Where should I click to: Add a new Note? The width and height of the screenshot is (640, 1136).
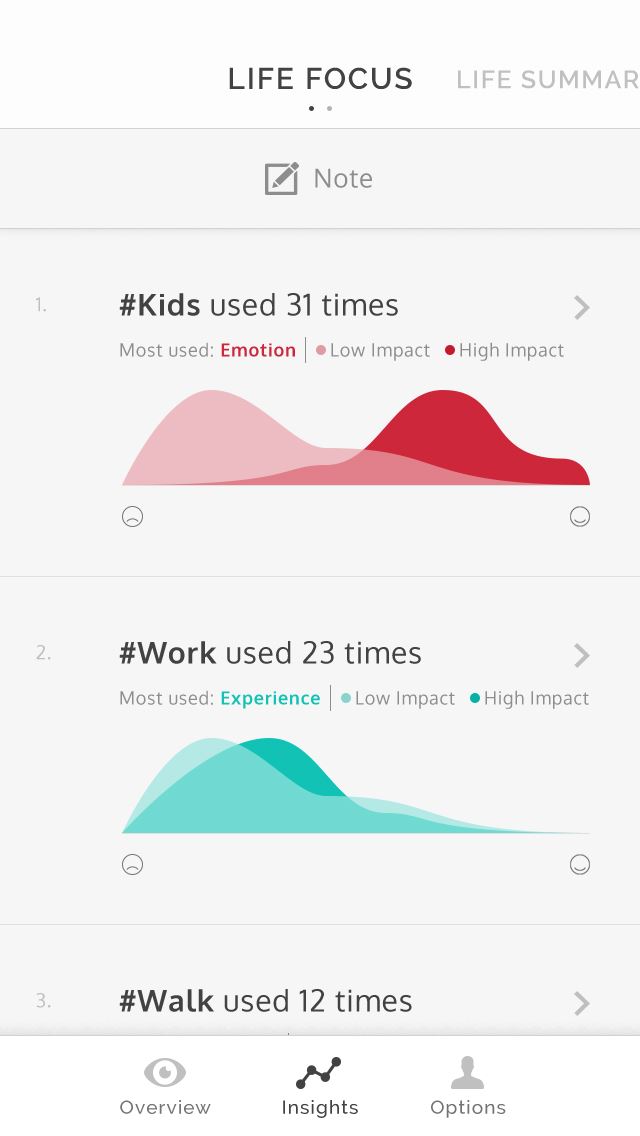click(x=319, y=178)
